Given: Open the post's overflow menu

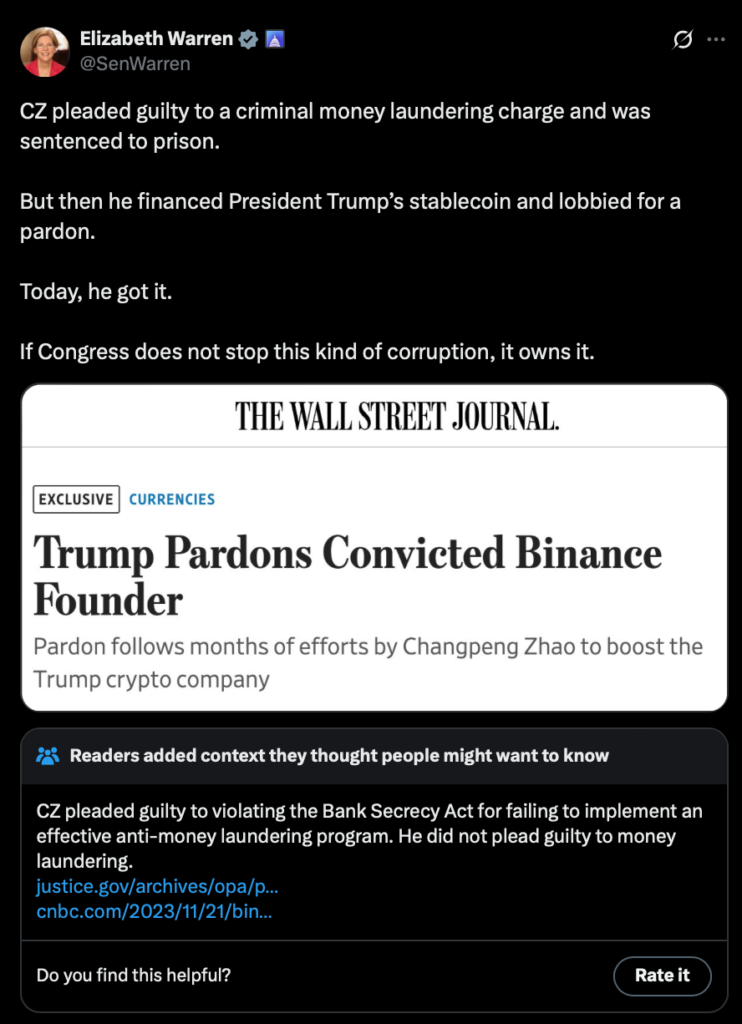Looking at the screenshot, I should coord(715,40).
